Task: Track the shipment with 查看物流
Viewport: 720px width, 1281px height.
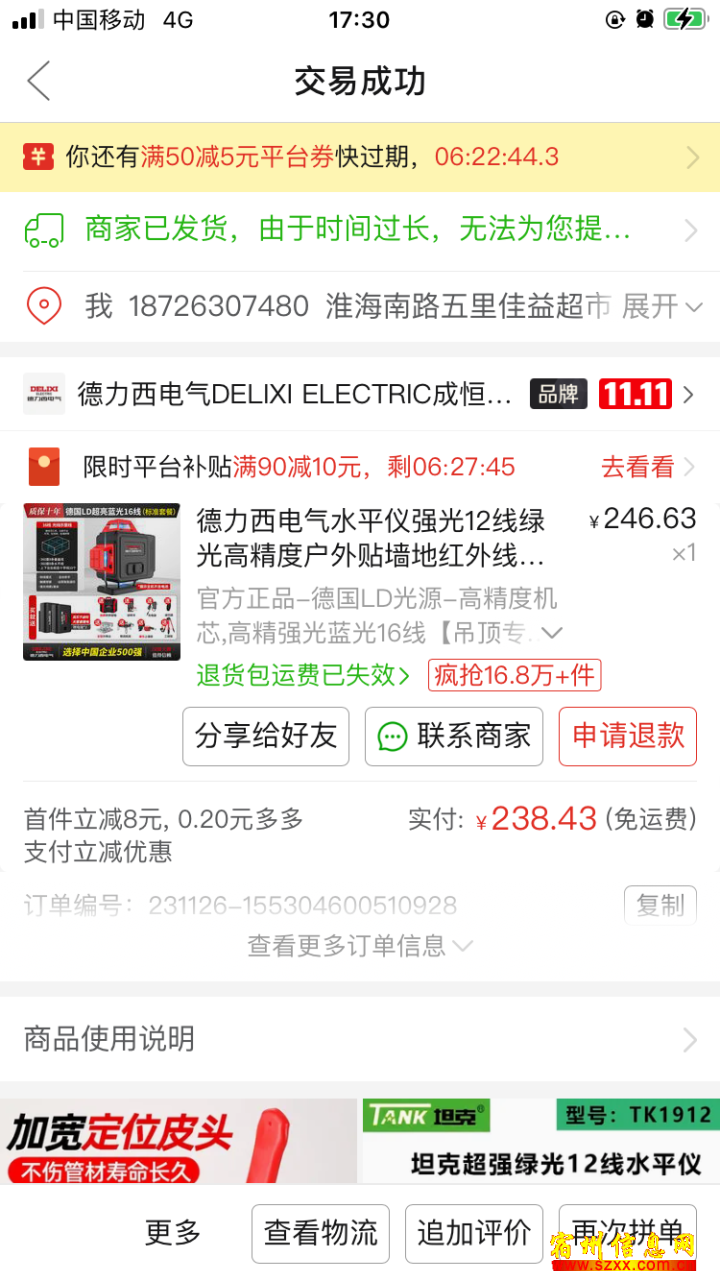Action: (x=321, y=1233)
